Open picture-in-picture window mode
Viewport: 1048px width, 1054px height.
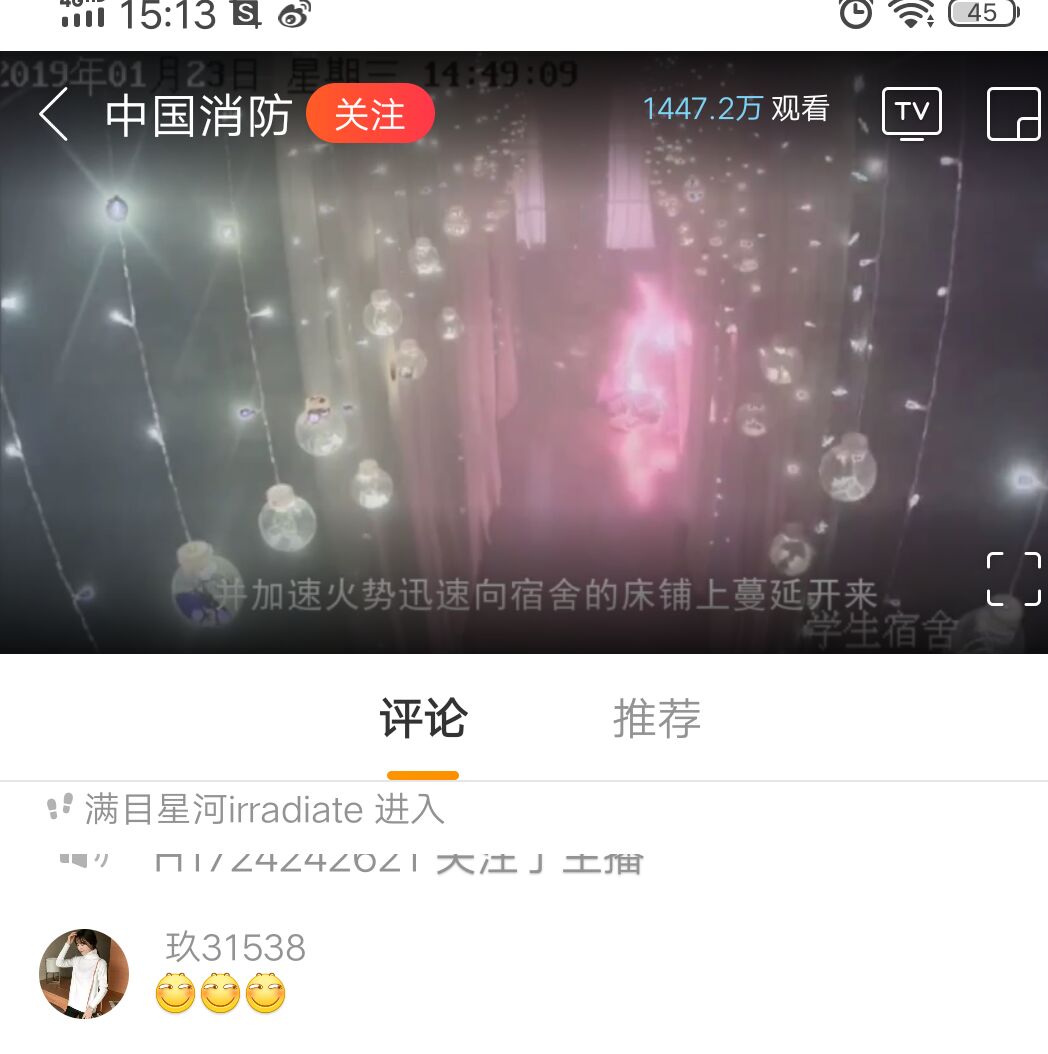point(1013,113)
